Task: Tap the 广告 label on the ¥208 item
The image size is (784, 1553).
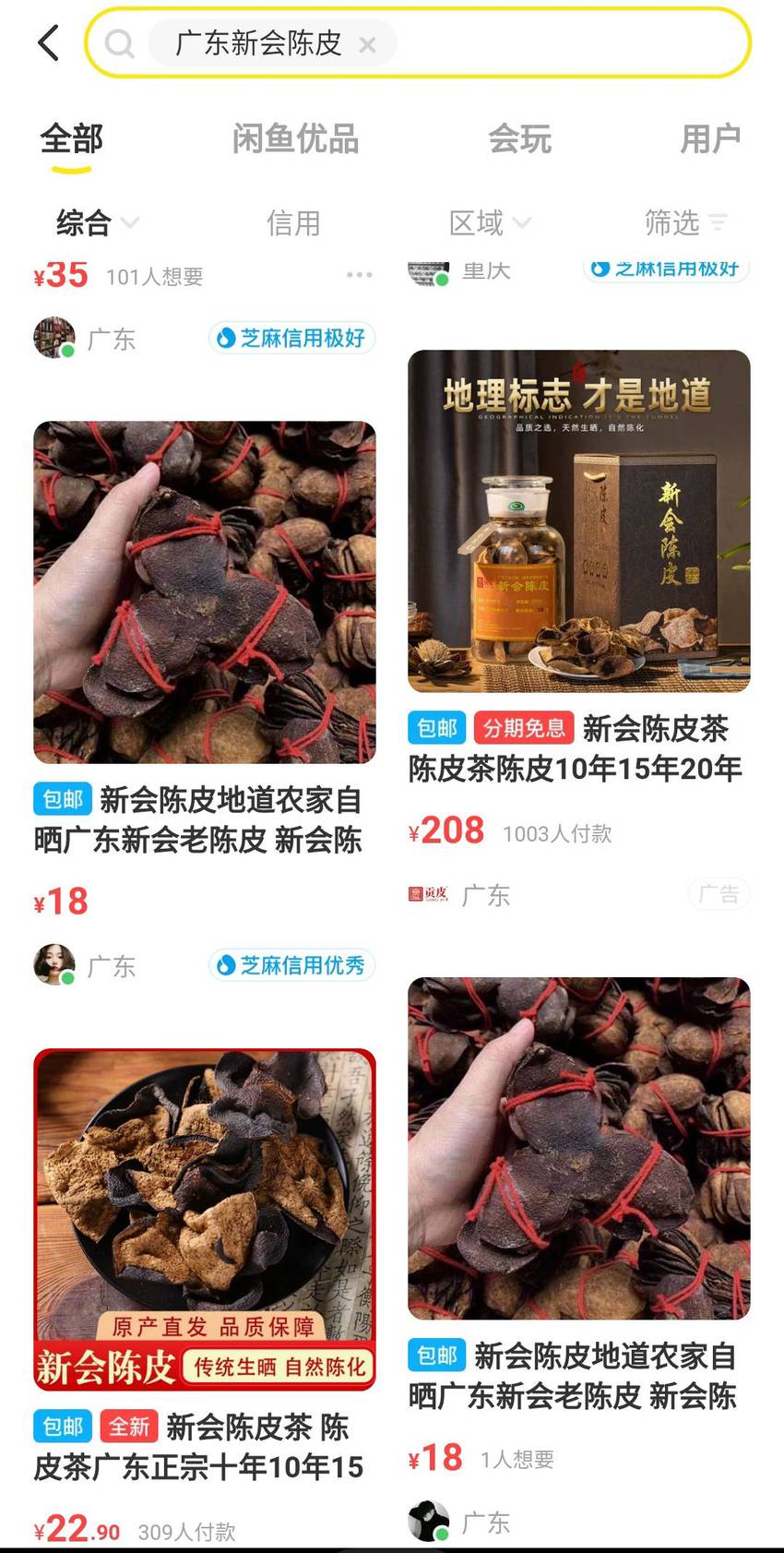Action: point(719,894)
